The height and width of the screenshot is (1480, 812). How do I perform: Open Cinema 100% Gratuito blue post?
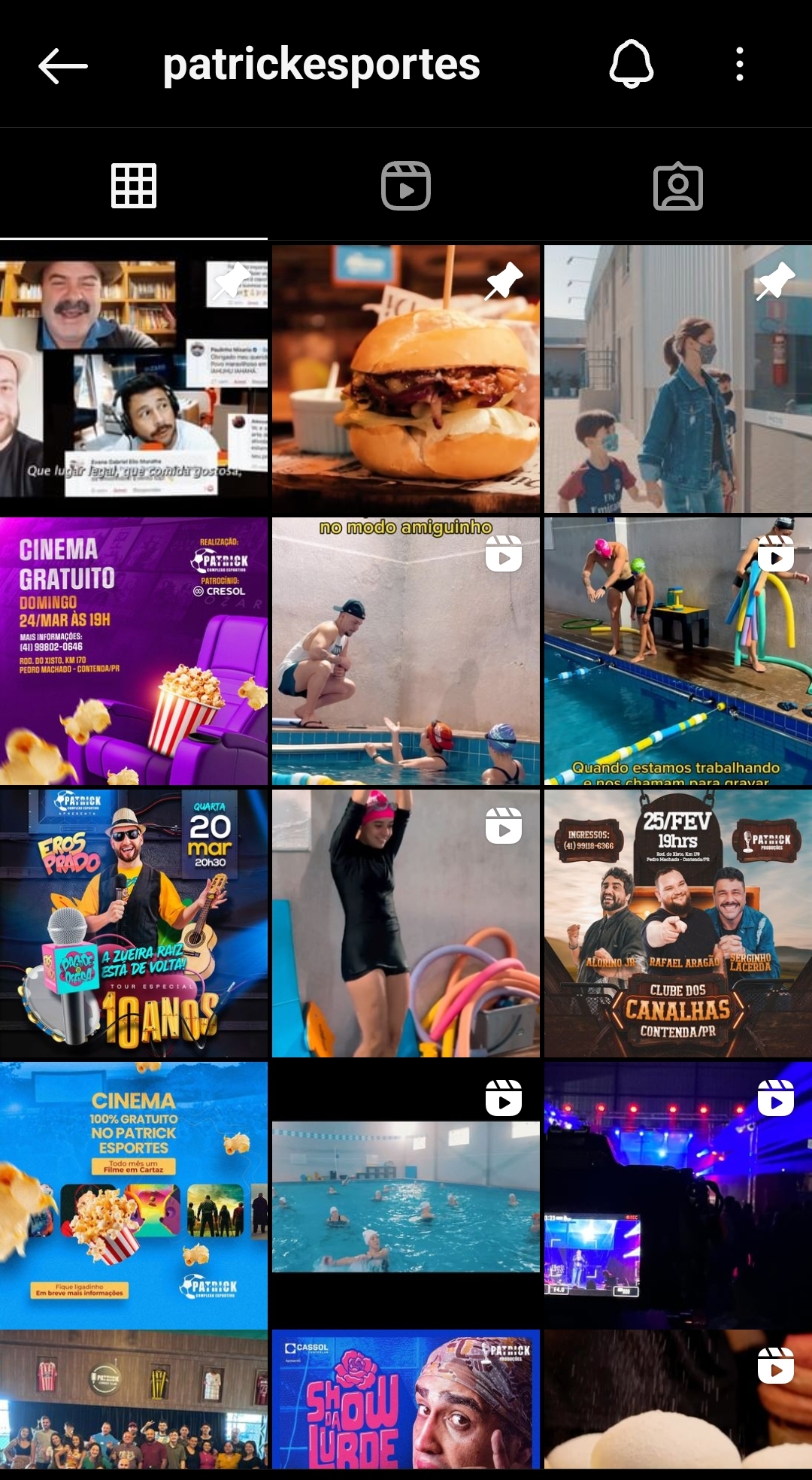(134, 1196)
